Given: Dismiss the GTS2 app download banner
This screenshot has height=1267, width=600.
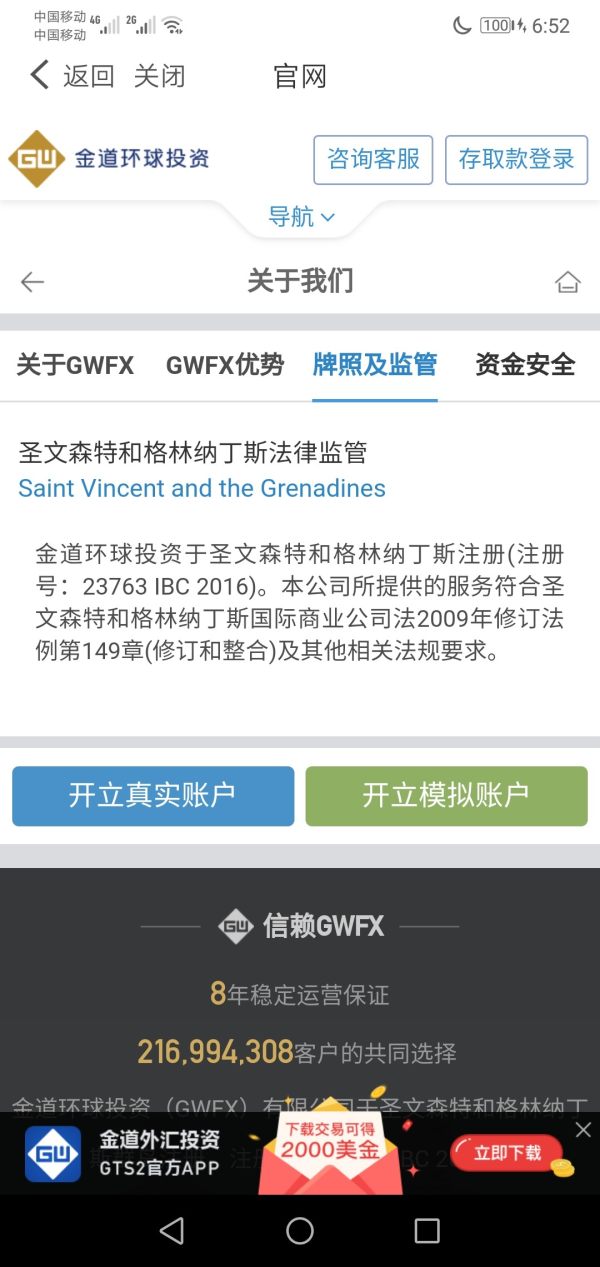Looking at the screenshot, I should (583, 1130).
